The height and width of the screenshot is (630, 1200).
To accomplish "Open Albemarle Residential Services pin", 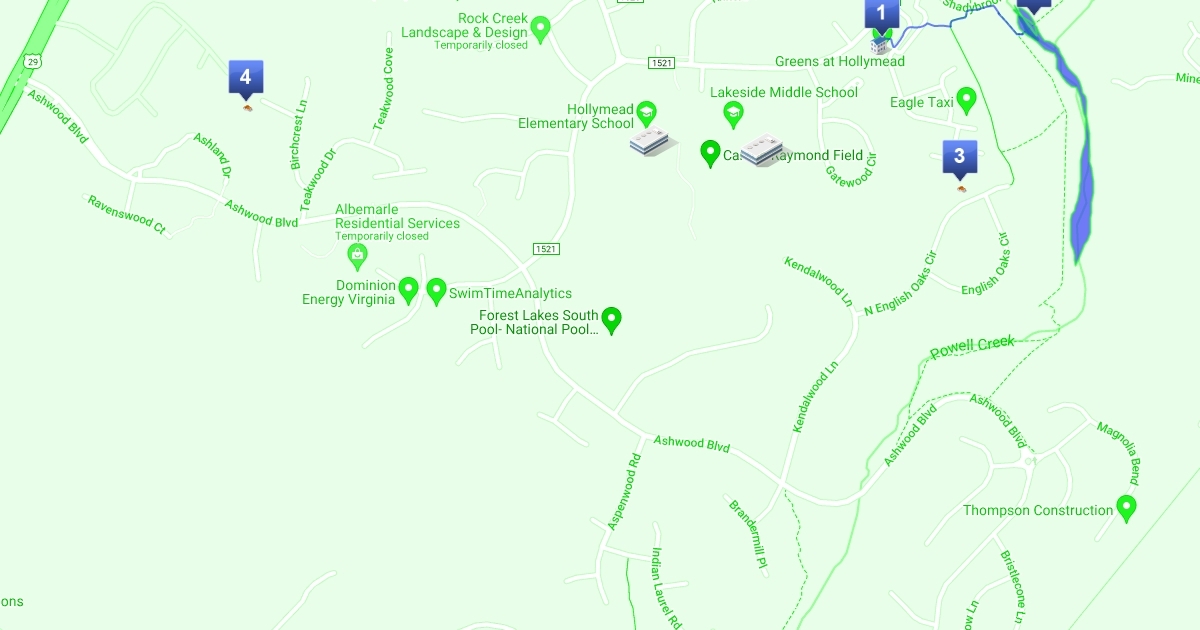I will click(x=357, y=256).
